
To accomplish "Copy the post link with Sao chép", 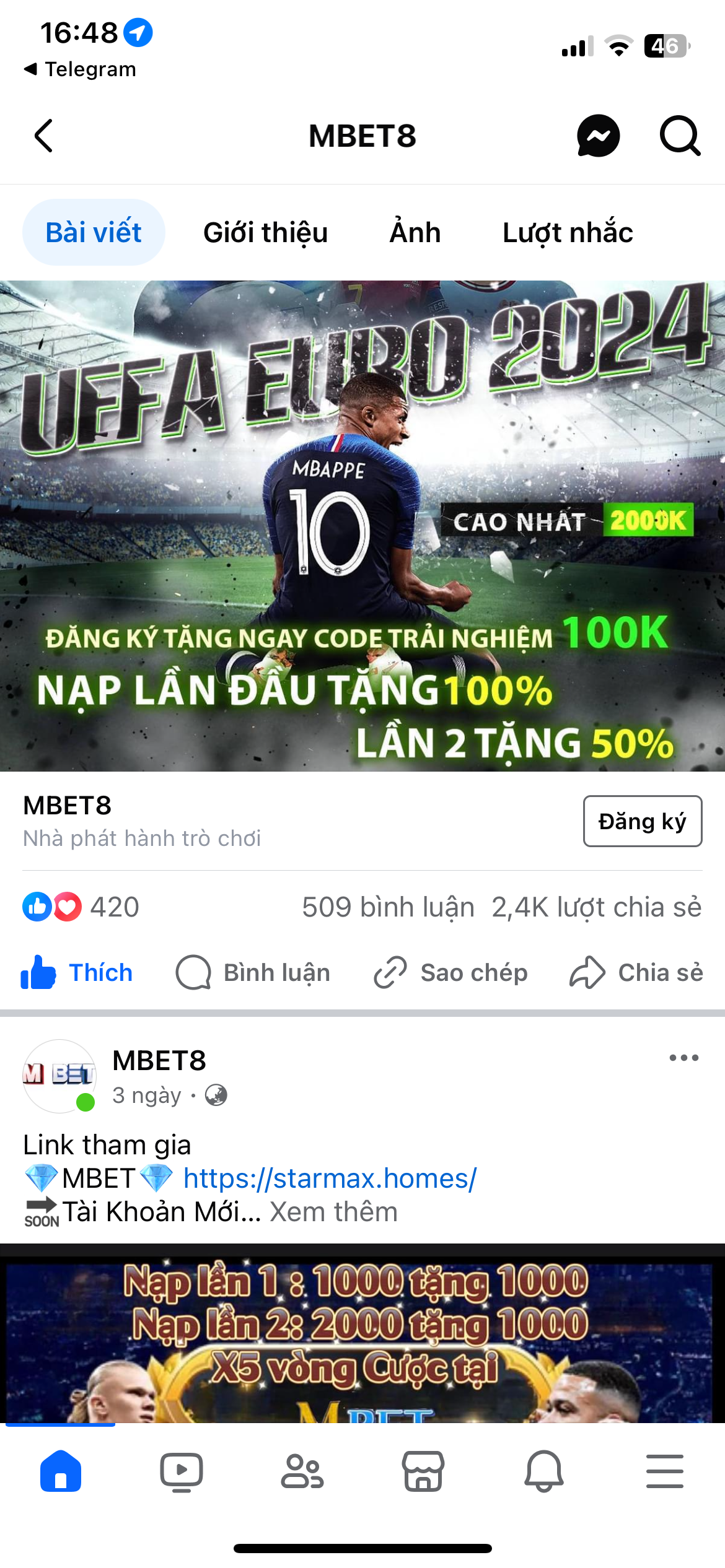I will coord(450,972).
